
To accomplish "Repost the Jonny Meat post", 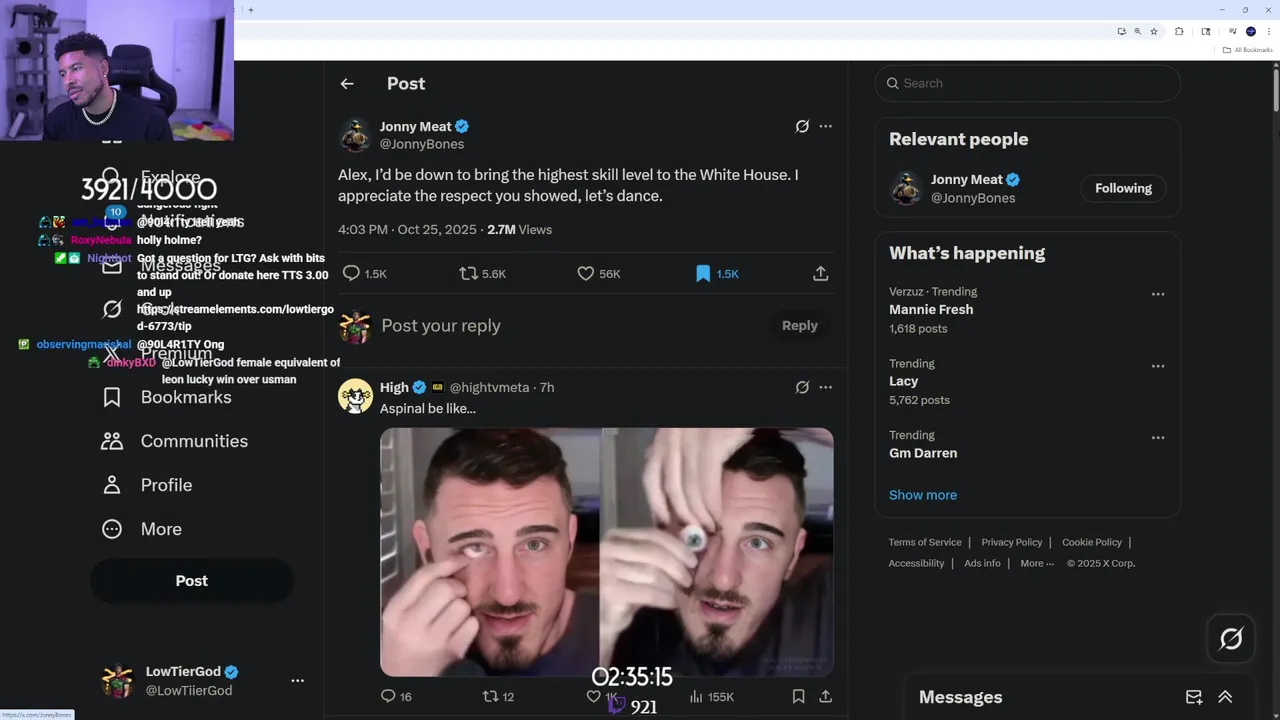I will pos(469,273).
